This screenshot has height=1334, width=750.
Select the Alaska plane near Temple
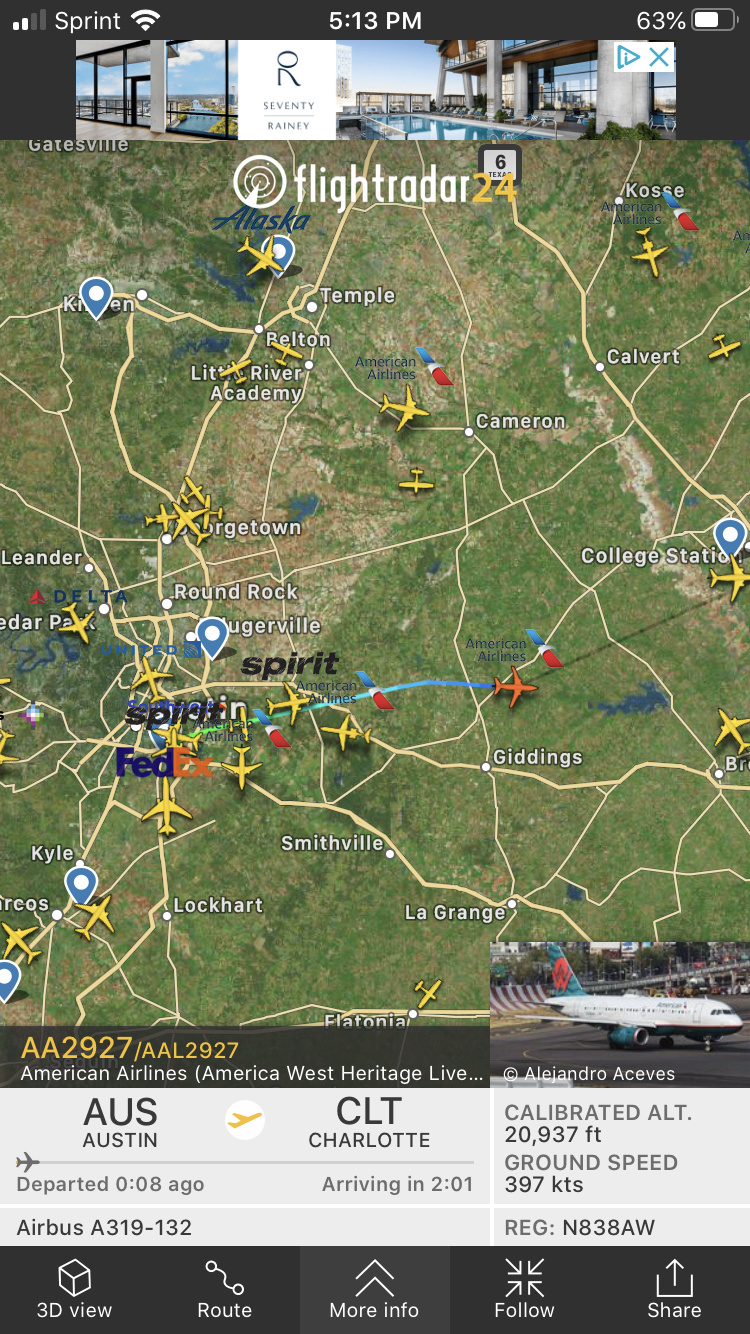(x=263, y=258)
